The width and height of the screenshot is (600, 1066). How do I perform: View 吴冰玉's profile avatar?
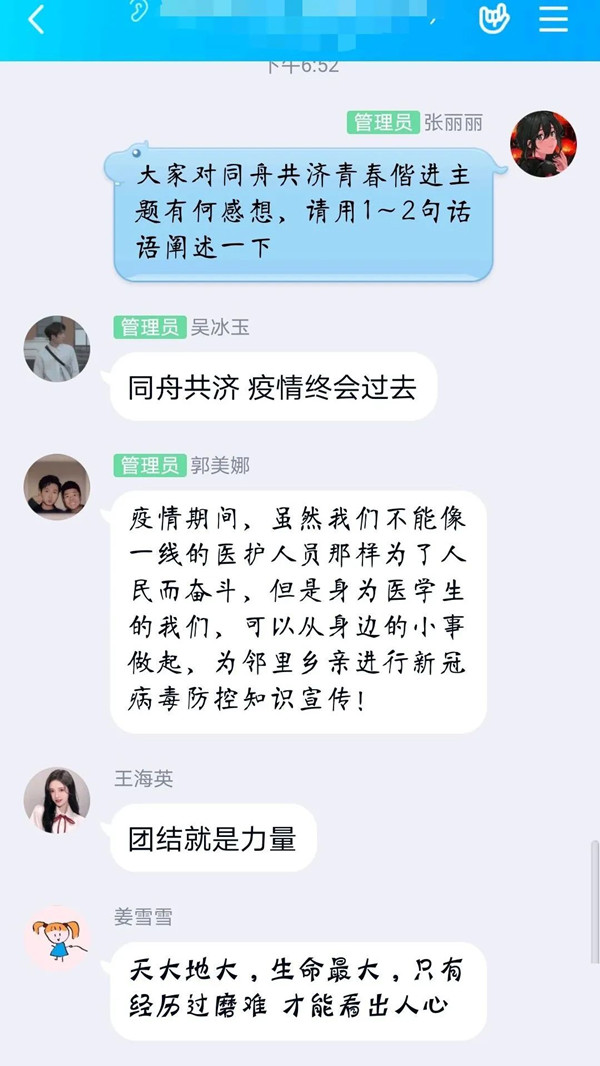tap(57, 348)
